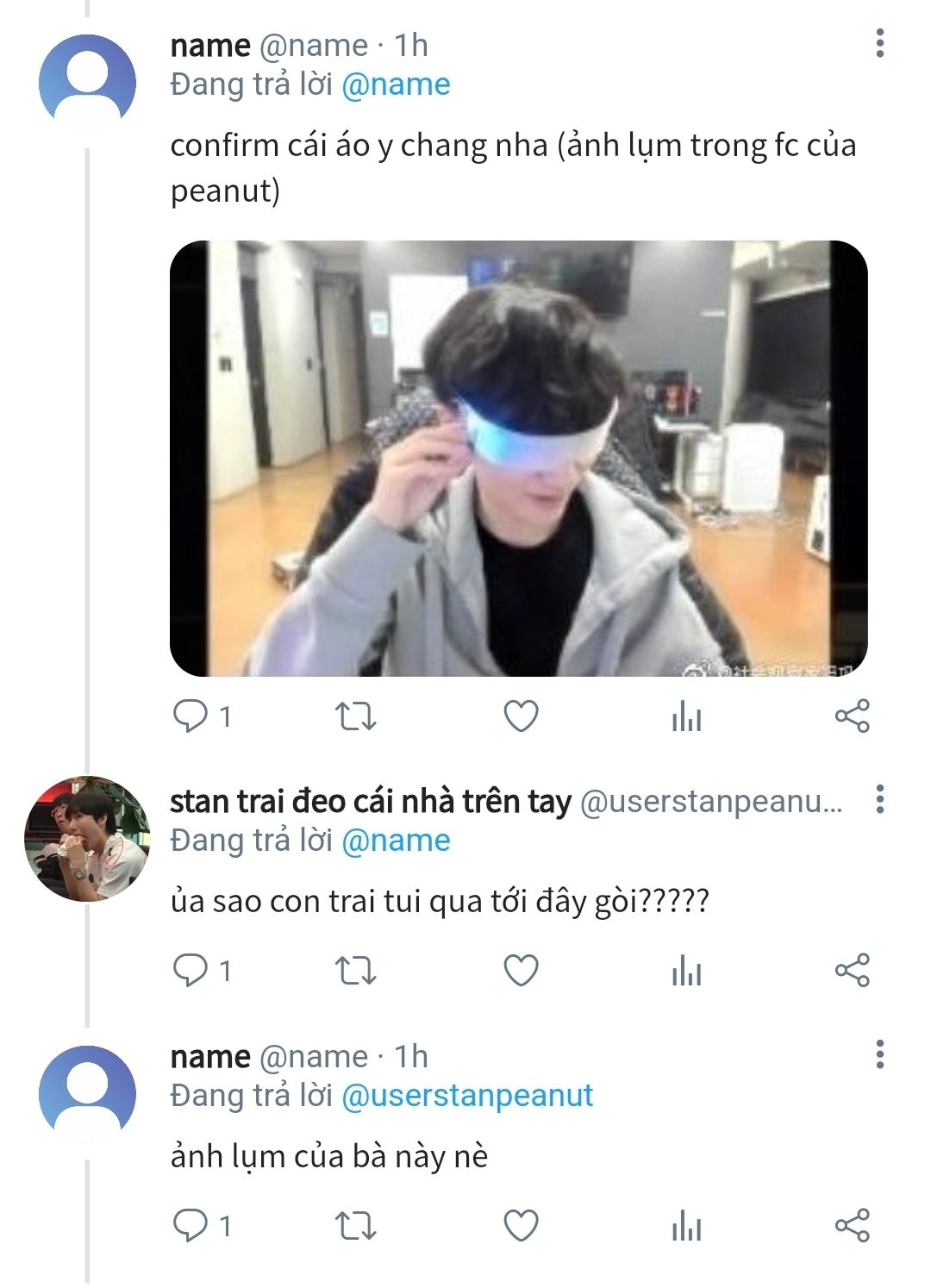Screen dimensions: 931x1288
Task: Retweet the "confirm cái áo" tweet
Action: (x=355, y=716)
